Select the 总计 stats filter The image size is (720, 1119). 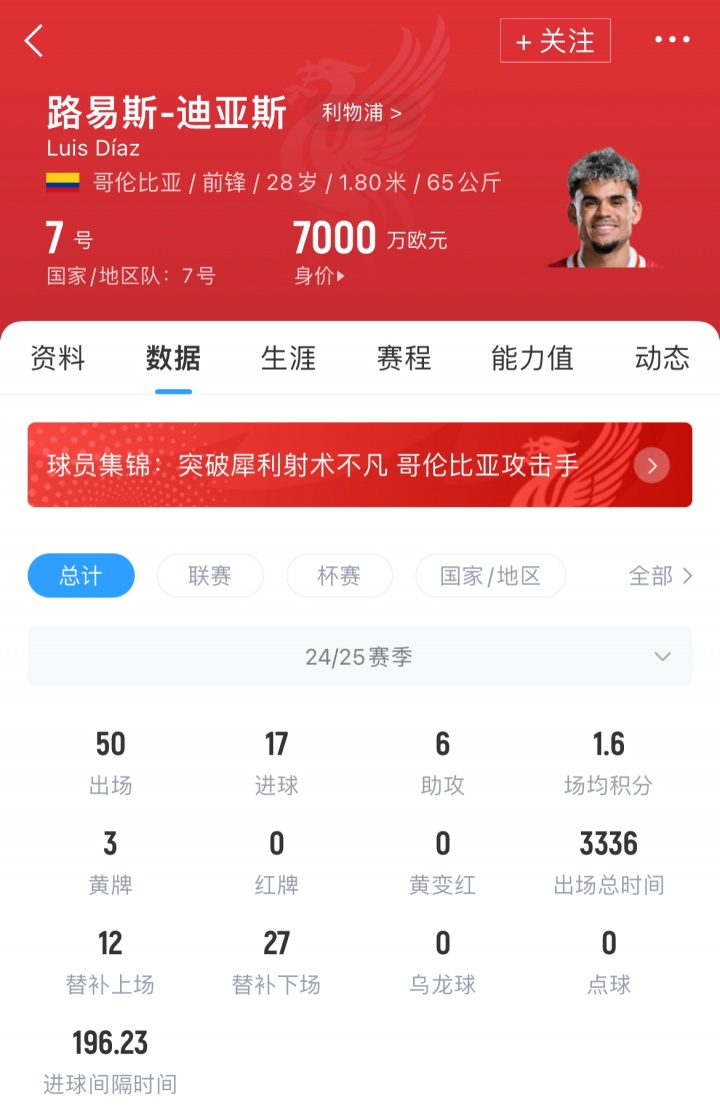coord(81,576)
